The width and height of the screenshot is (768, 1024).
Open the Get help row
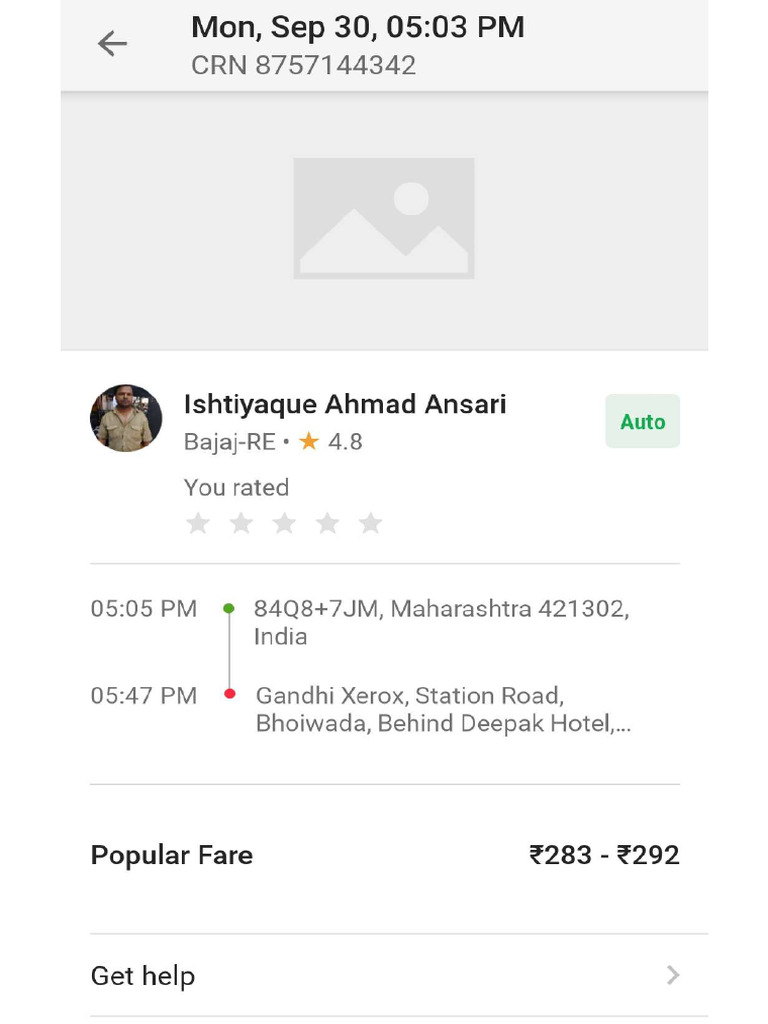[384, 975]
